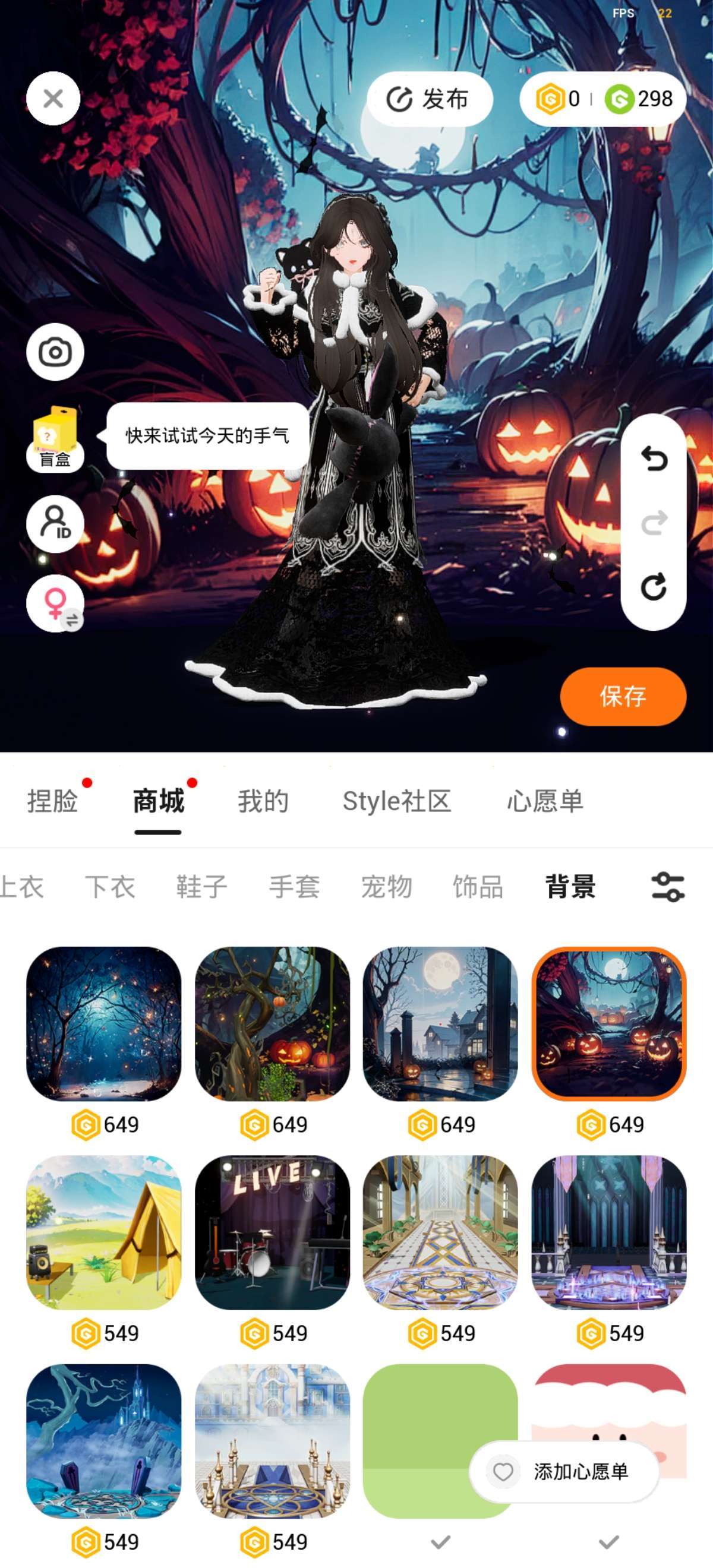Screen dimensions: 713x1568
Task: Open the 盲盒 blind box
Action: coord(55,438)
